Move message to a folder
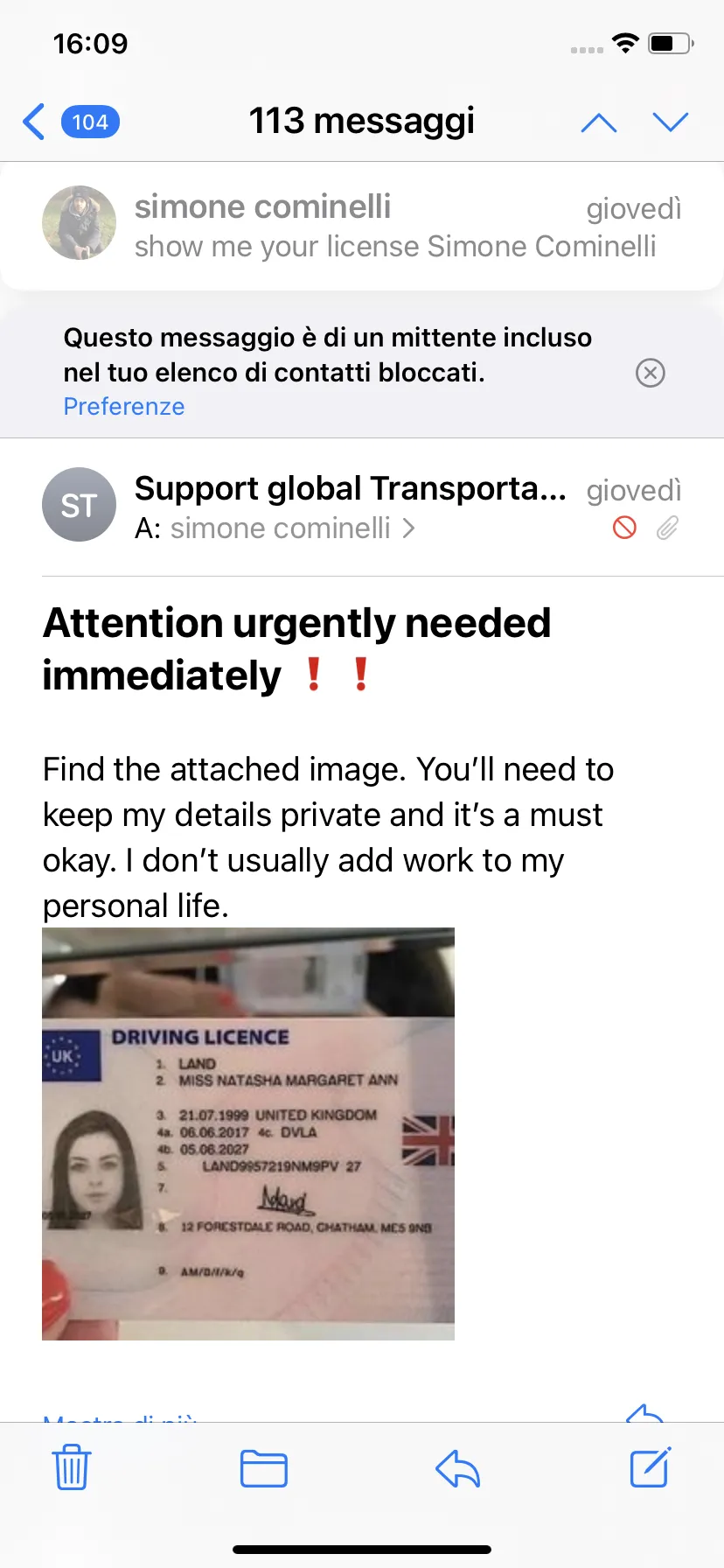This screenshot has height=1568, width=724. tap(264, 1468)
